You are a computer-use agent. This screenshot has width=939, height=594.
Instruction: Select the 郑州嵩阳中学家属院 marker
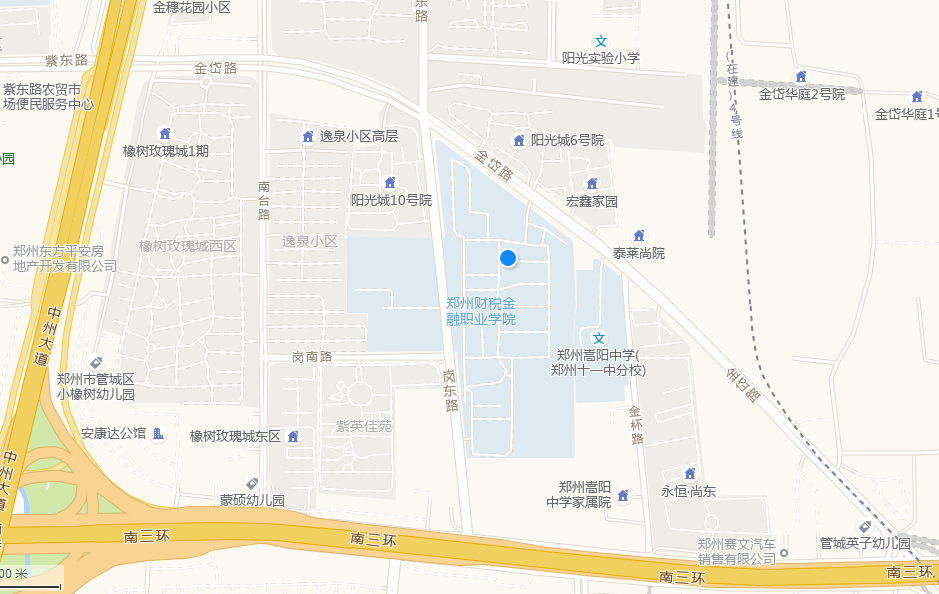click(x=623, y=495)
